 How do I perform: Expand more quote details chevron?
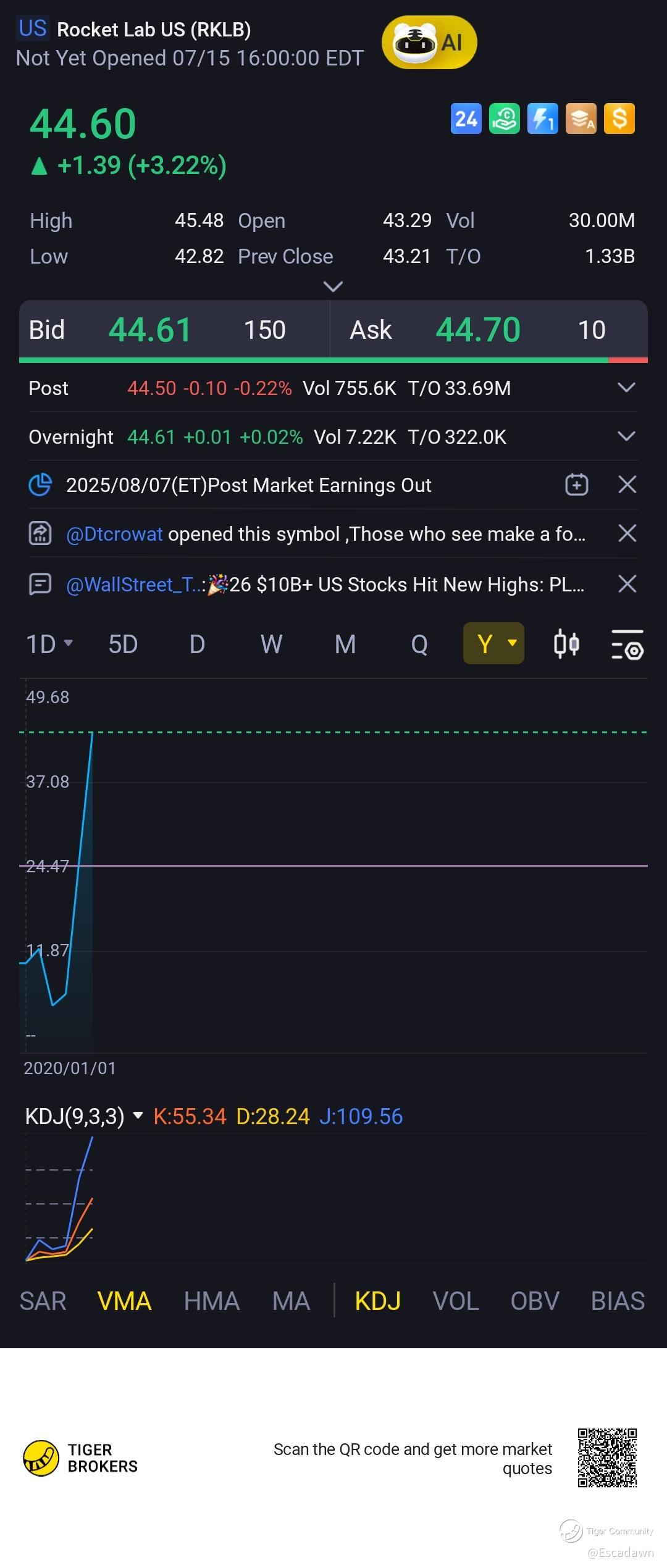333,286
